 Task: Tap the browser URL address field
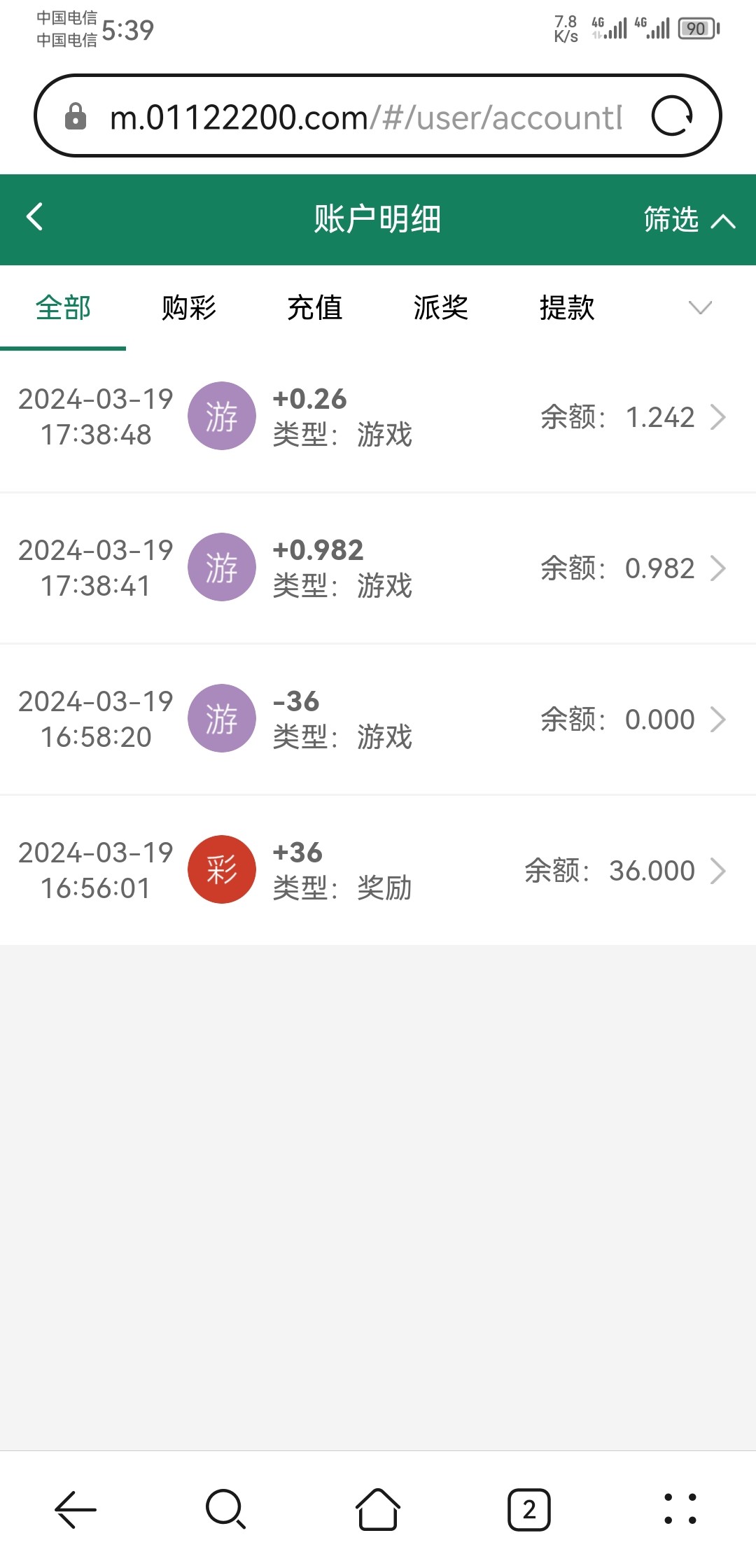(364, 117)
